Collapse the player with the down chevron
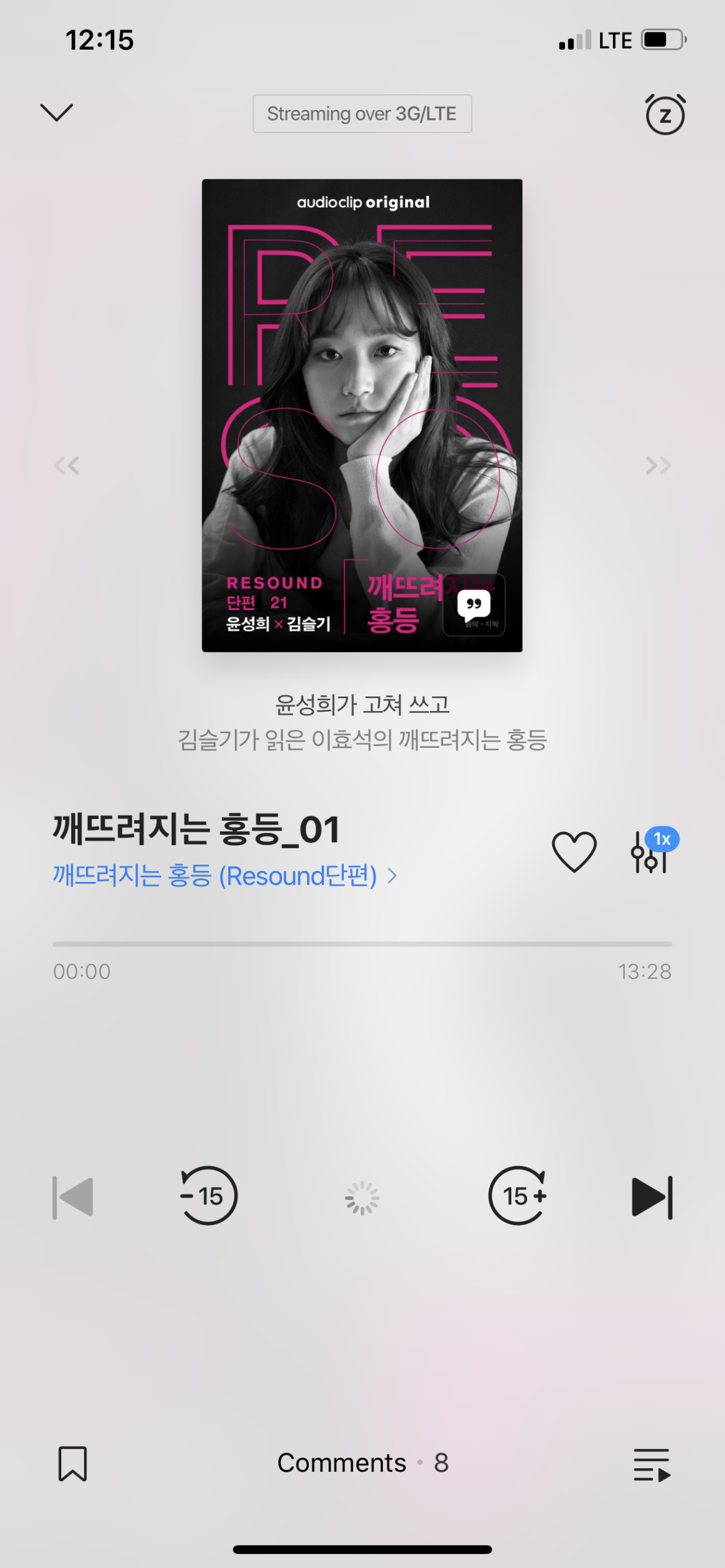Image resolution: width=725 pixels, height=1568 pixels. (x=56, y=113)
